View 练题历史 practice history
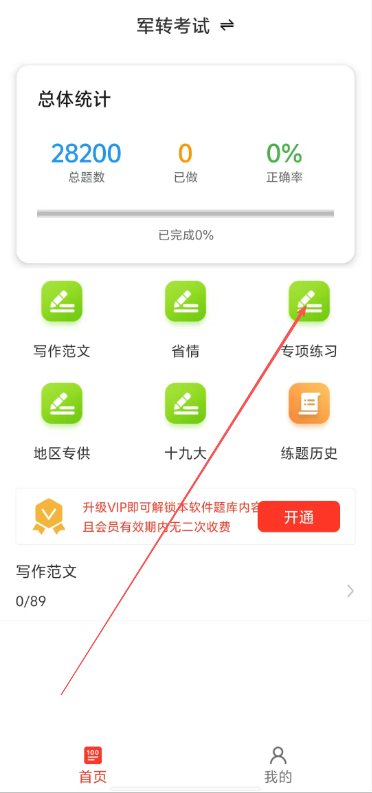 click(x=309, y=422)
